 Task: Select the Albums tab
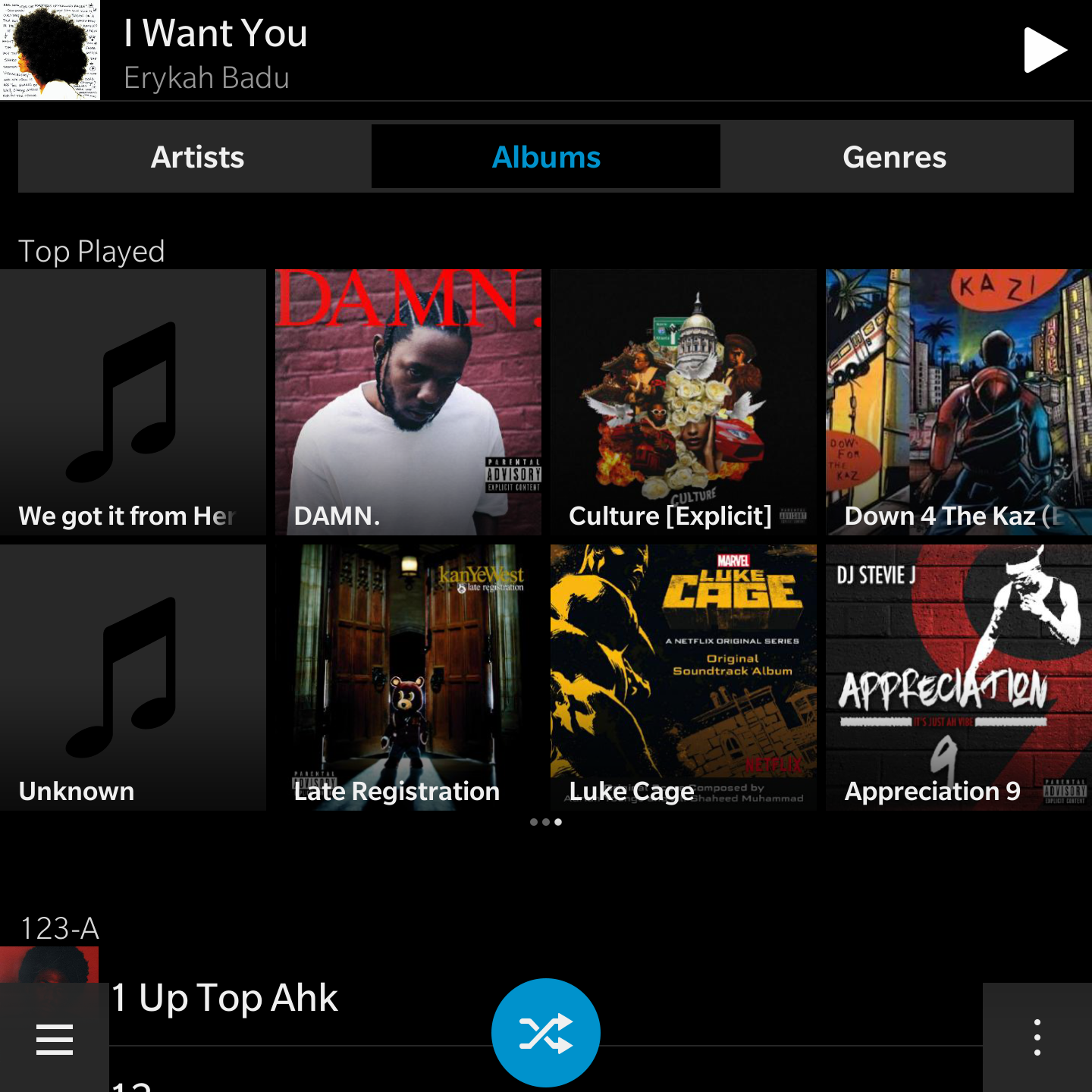tap(546, 157)
